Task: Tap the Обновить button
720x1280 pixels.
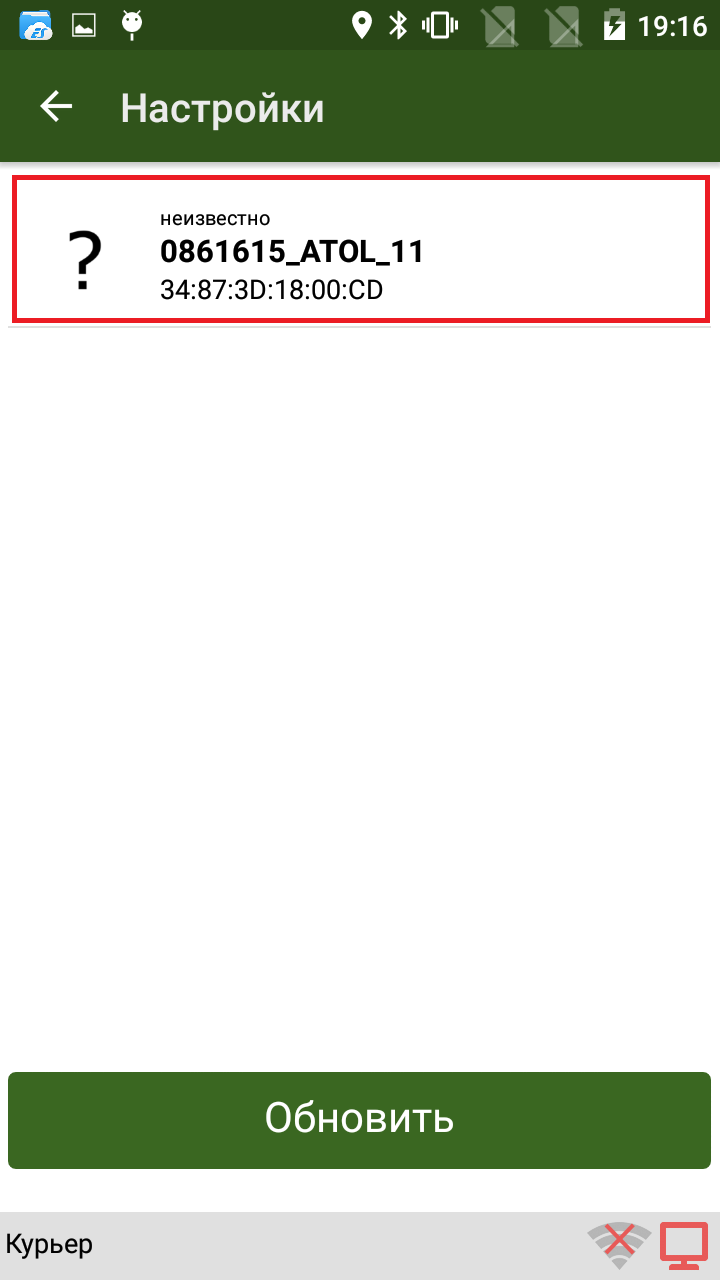Action: [359, 1120]
